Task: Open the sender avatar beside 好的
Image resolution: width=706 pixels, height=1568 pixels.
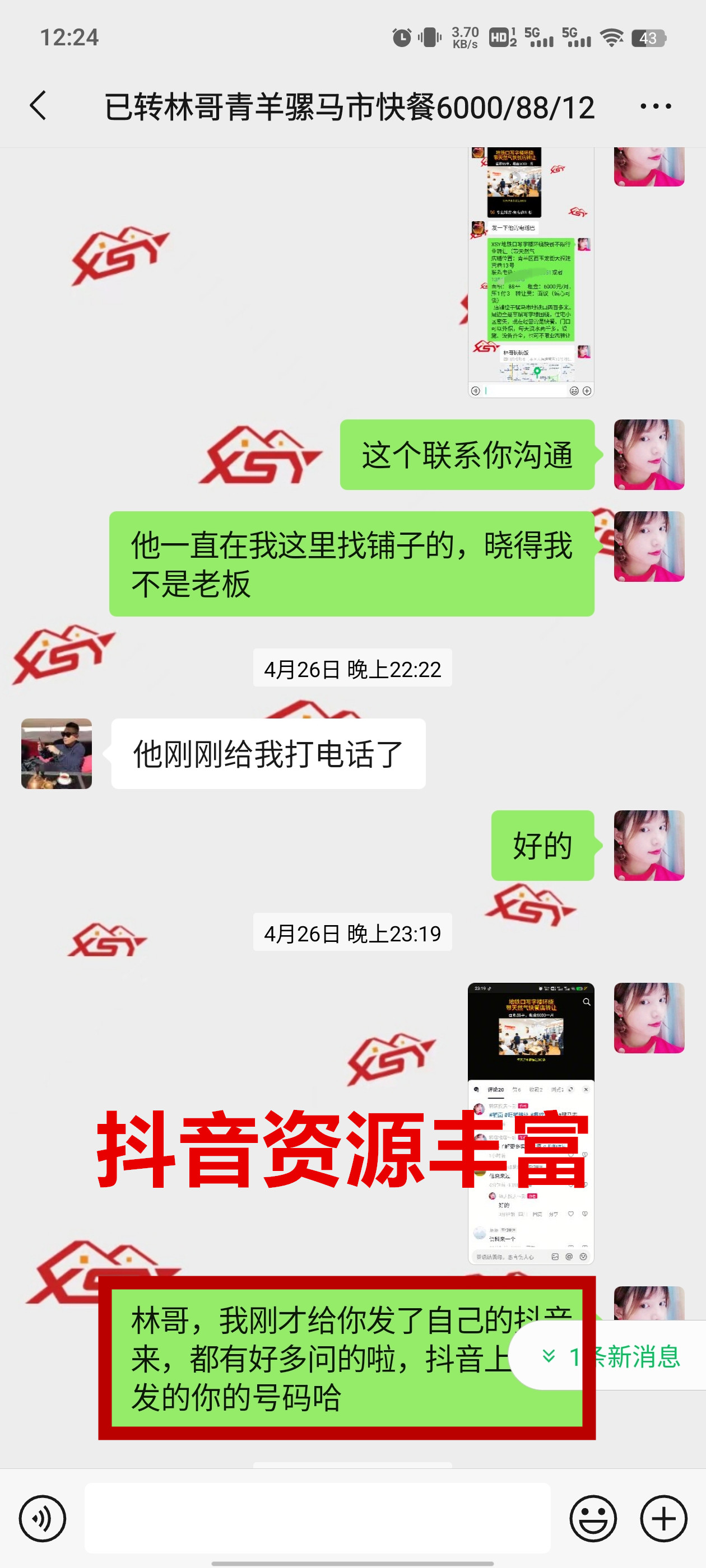Action: click(649, 845)
